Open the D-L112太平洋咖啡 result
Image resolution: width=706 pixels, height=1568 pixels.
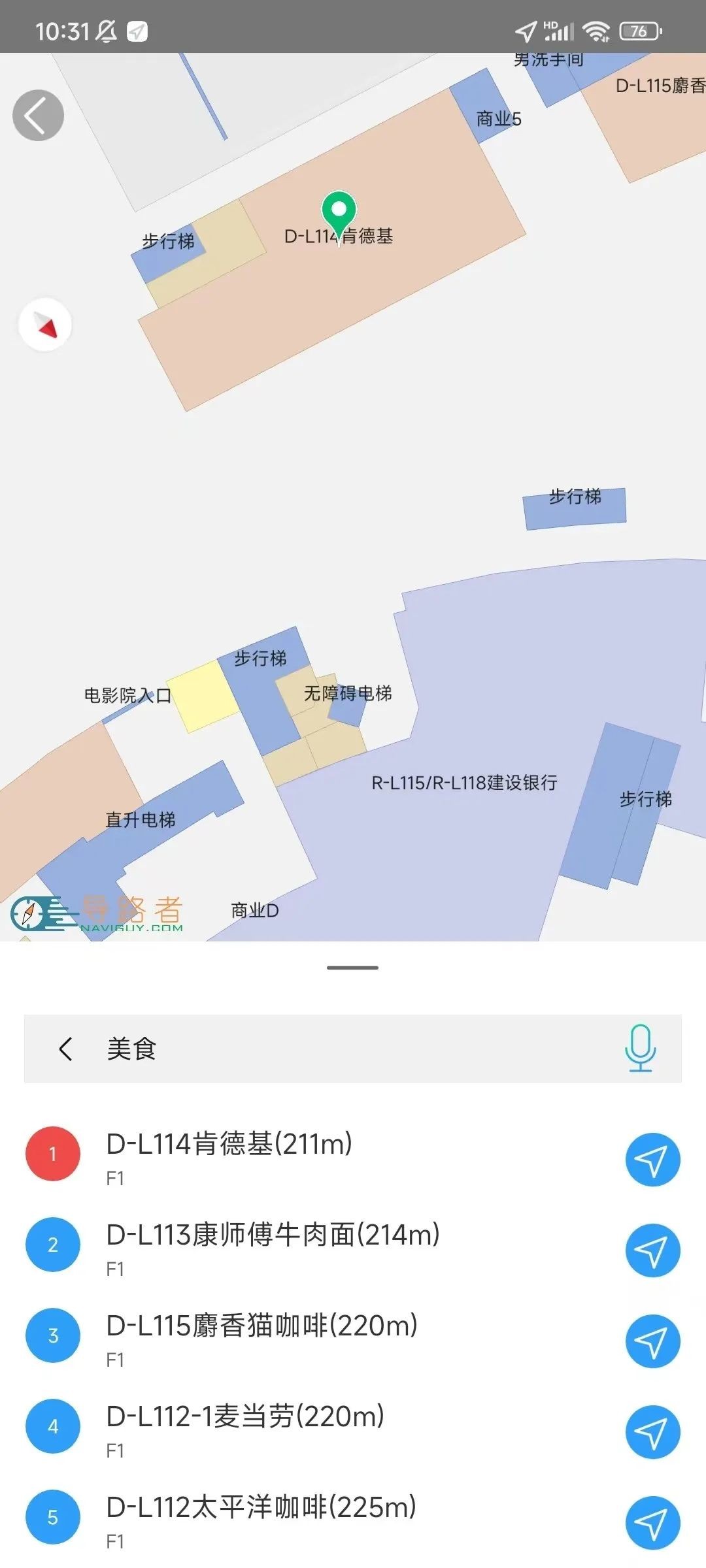point(261,1518)
